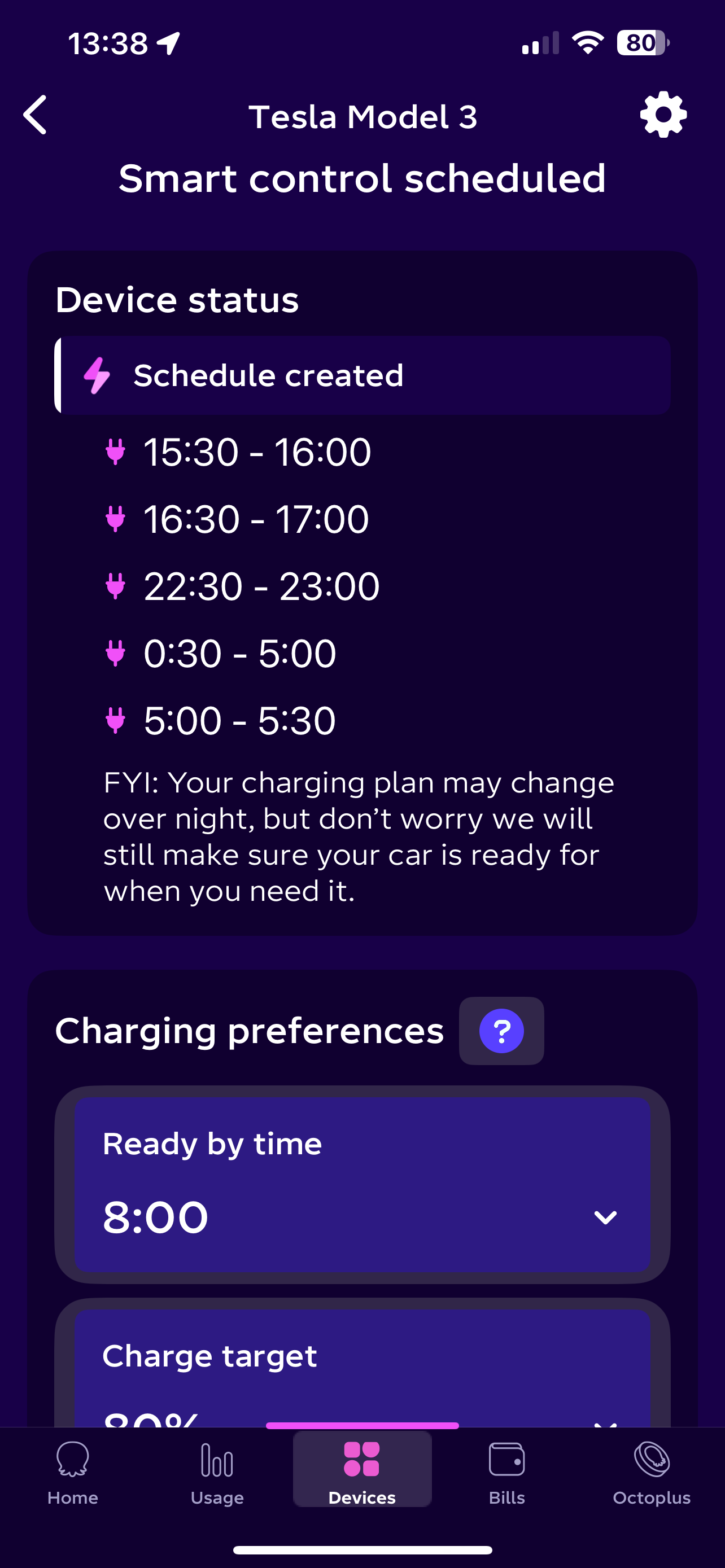Screen dimensions: 725x1568
Task: Go back using the top-left arrow
Action: (36, 115)
